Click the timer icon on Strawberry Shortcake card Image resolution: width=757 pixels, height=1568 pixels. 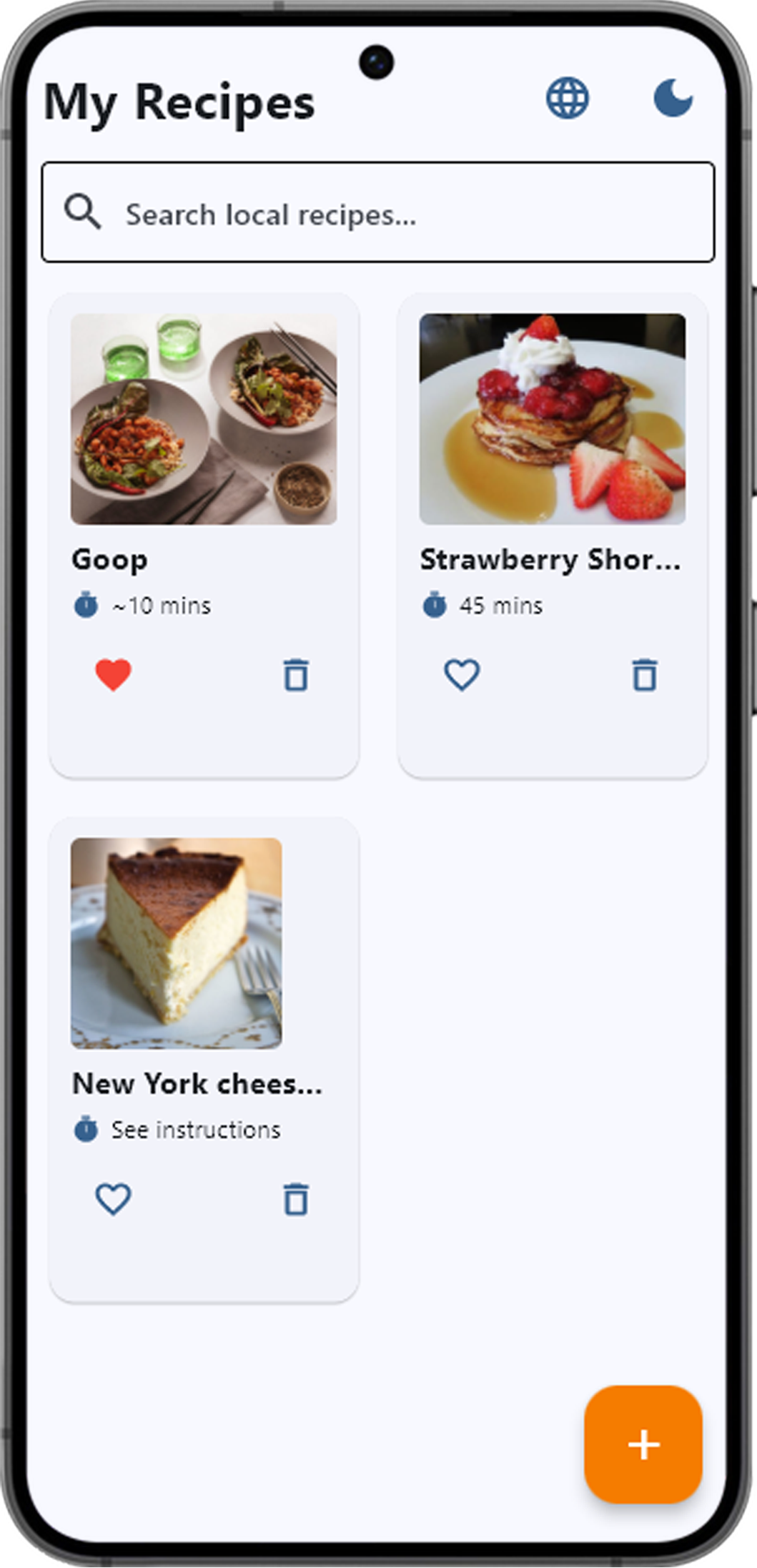click(434, 605)
